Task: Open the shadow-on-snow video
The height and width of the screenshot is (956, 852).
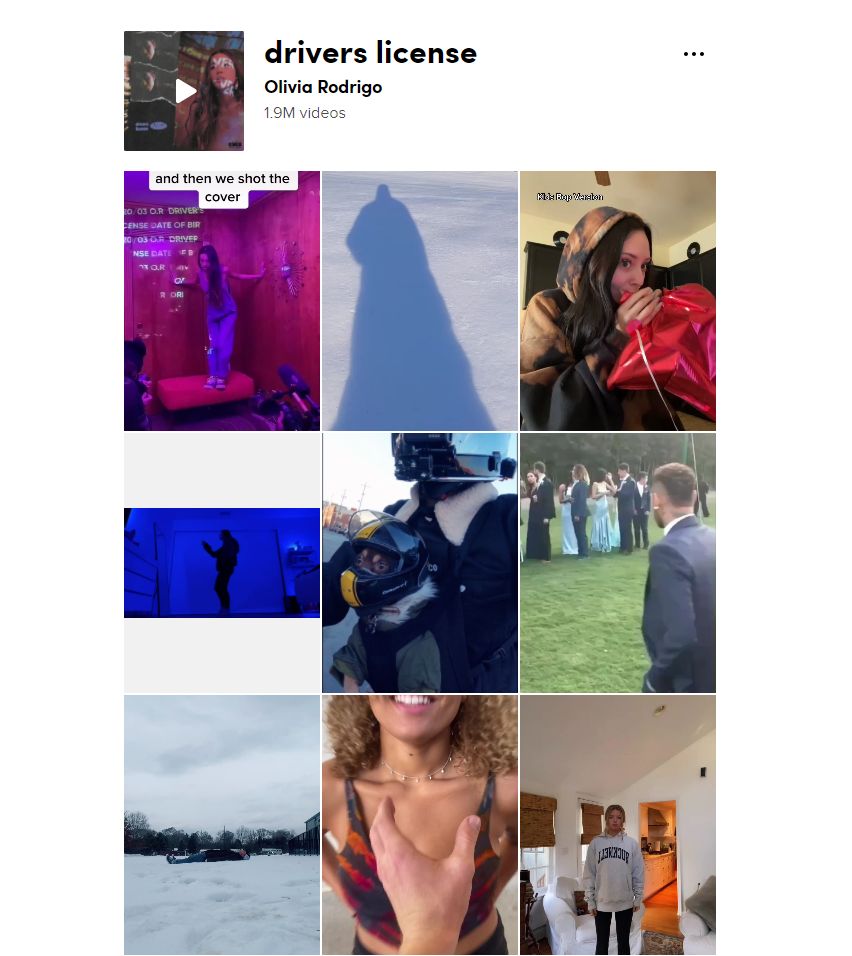Action: pos(420,301)
